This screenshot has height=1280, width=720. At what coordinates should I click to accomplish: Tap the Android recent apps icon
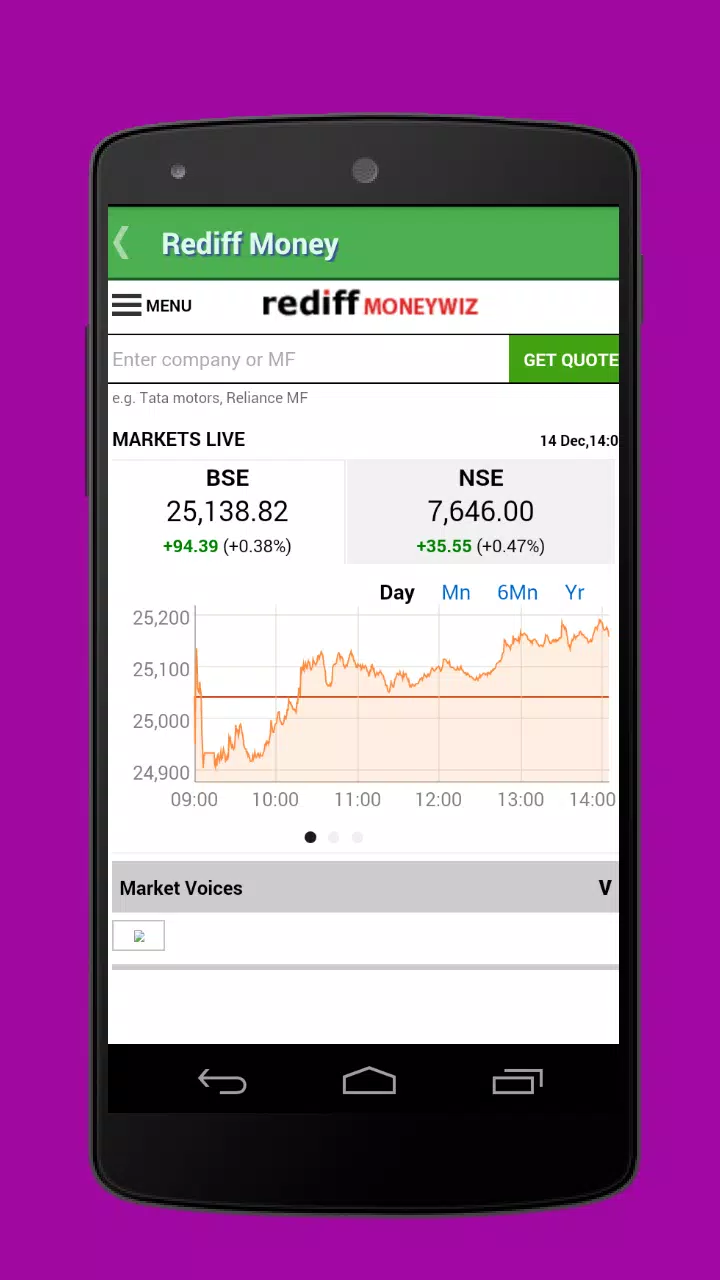(x=517, y=1081)
